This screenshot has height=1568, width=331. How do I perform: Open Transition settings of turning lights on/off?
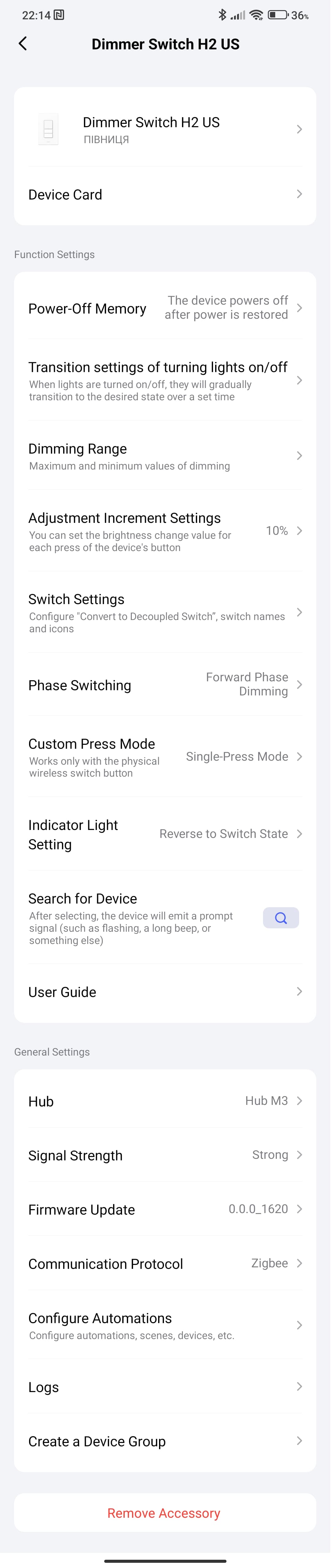point(165,380)
